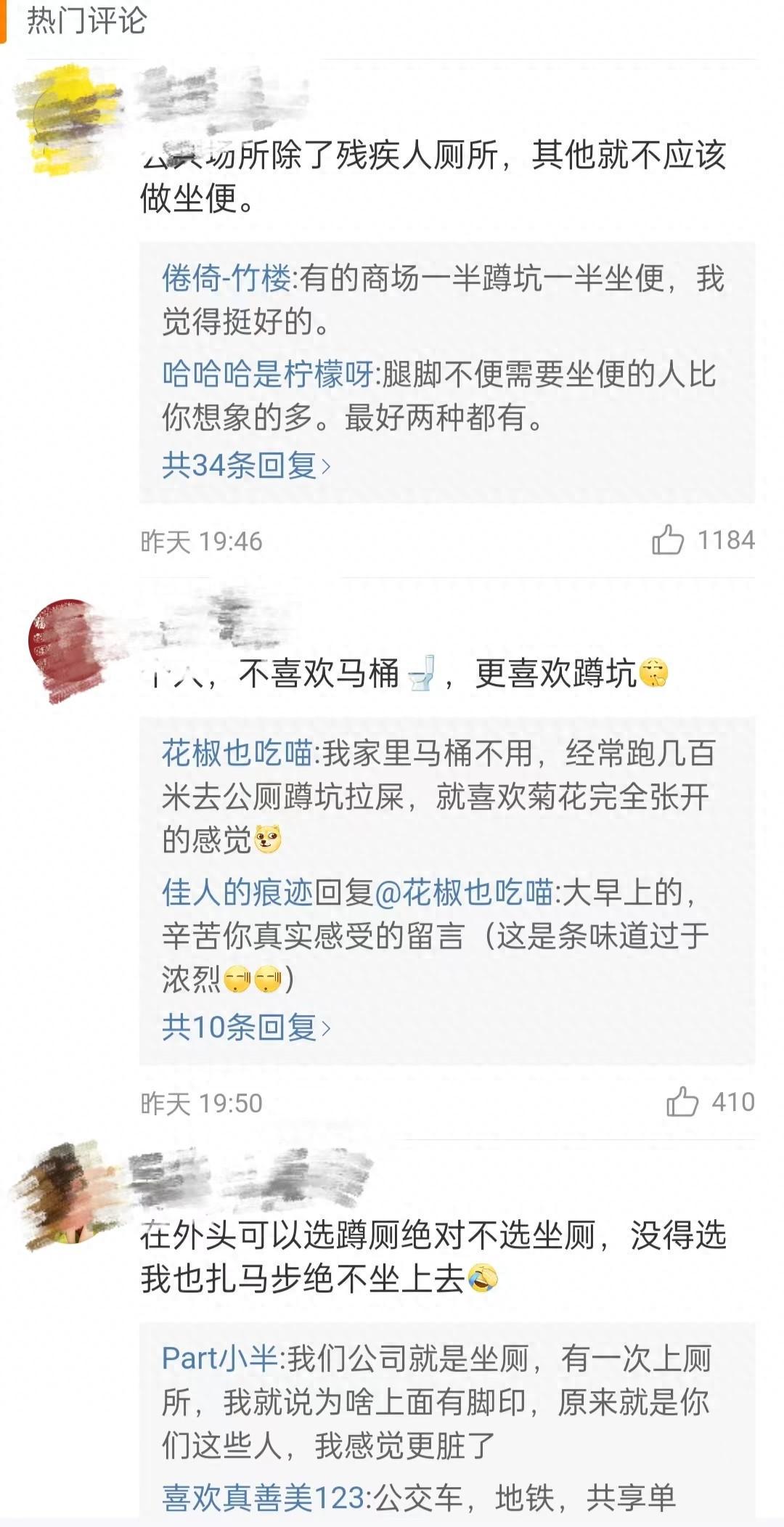Like the comment with 410 likes
This screenshot has width=784, height=1527.
tap(682, 1102)
